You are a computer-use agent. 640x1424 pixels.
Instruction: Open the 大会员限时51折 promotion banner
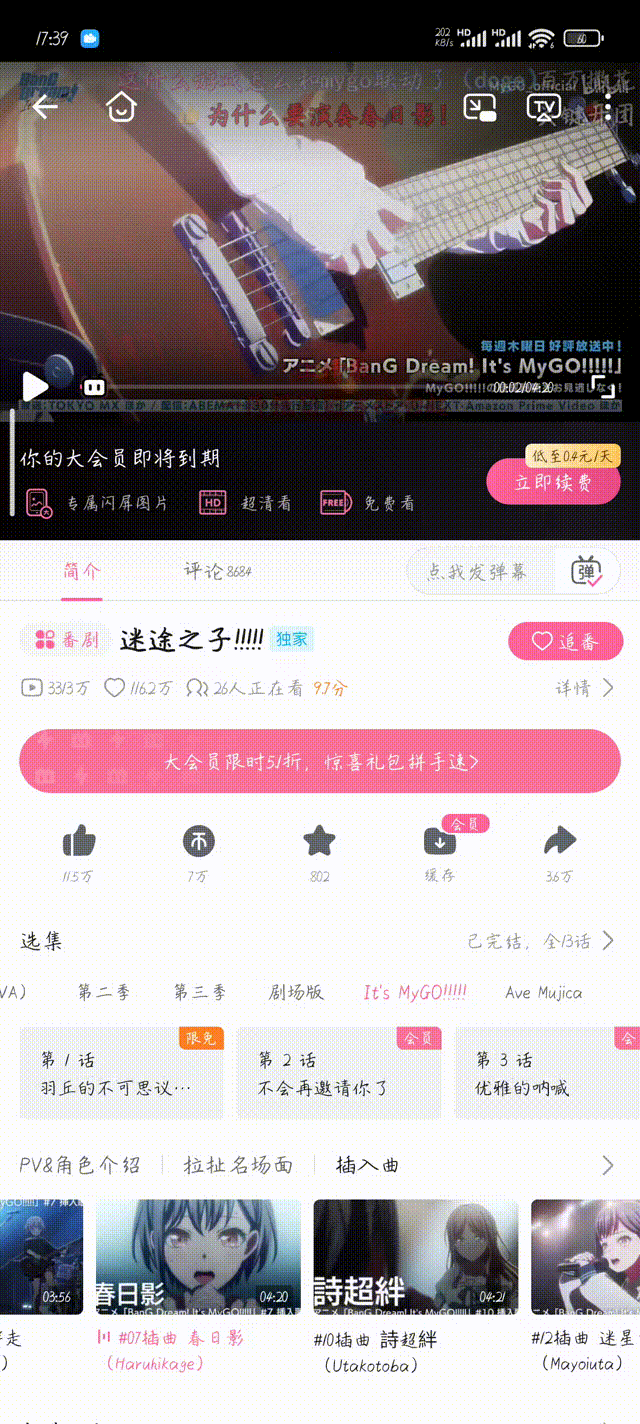click(320, 762)
